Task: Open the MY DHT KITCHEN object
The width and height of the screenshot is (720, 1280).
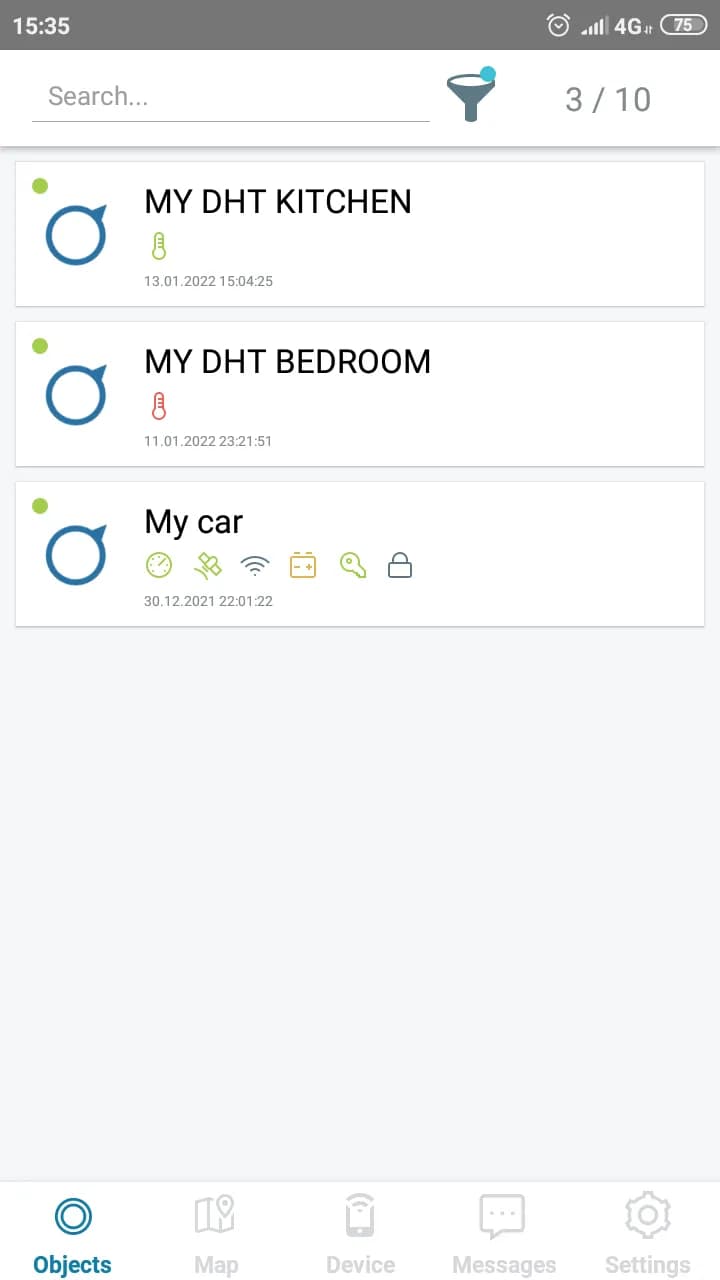Action: [x=360, y=234]
